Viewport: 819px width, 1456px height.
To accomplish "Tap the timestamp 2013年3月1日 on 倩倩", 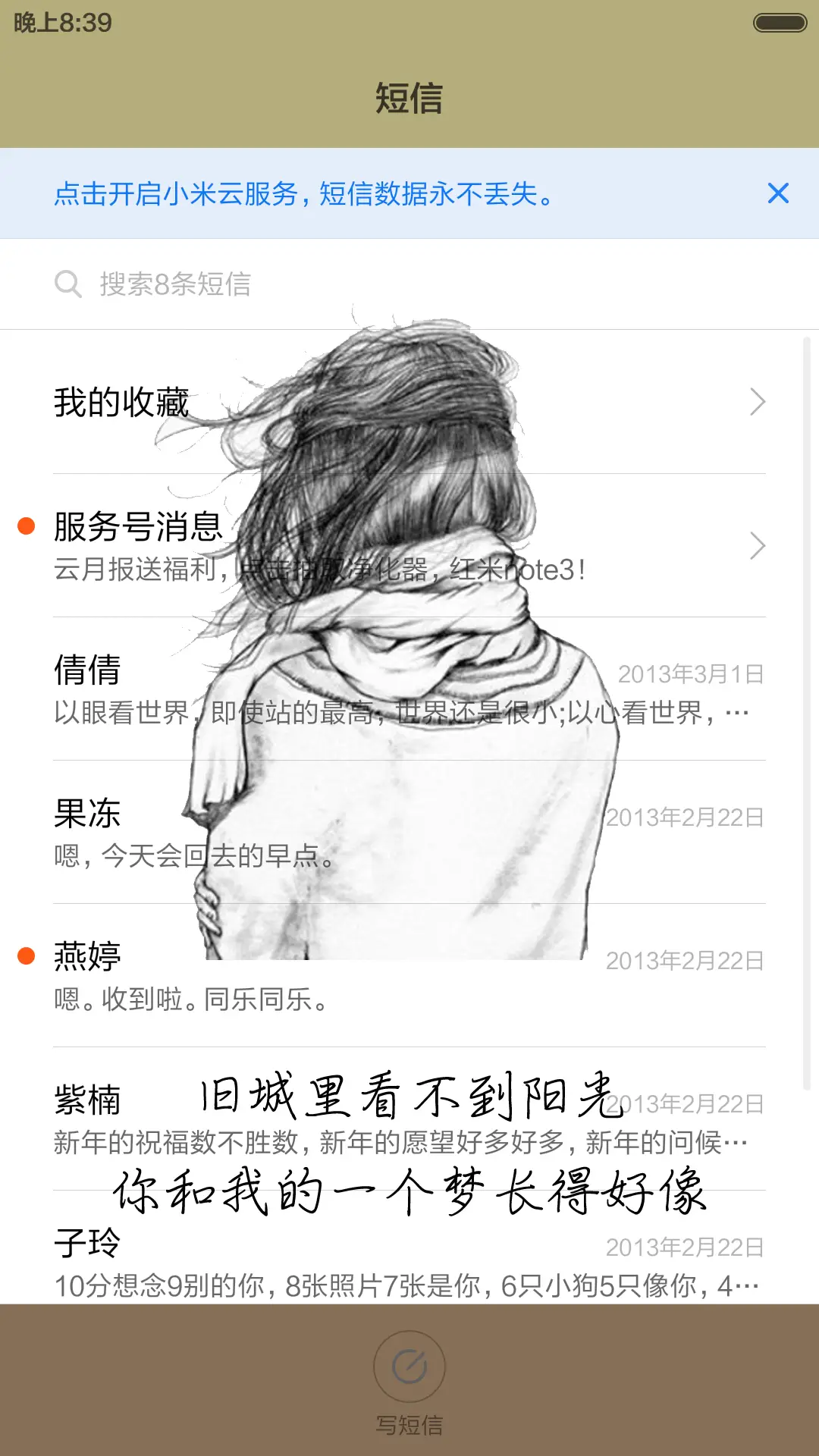I will tap(692, 672).
